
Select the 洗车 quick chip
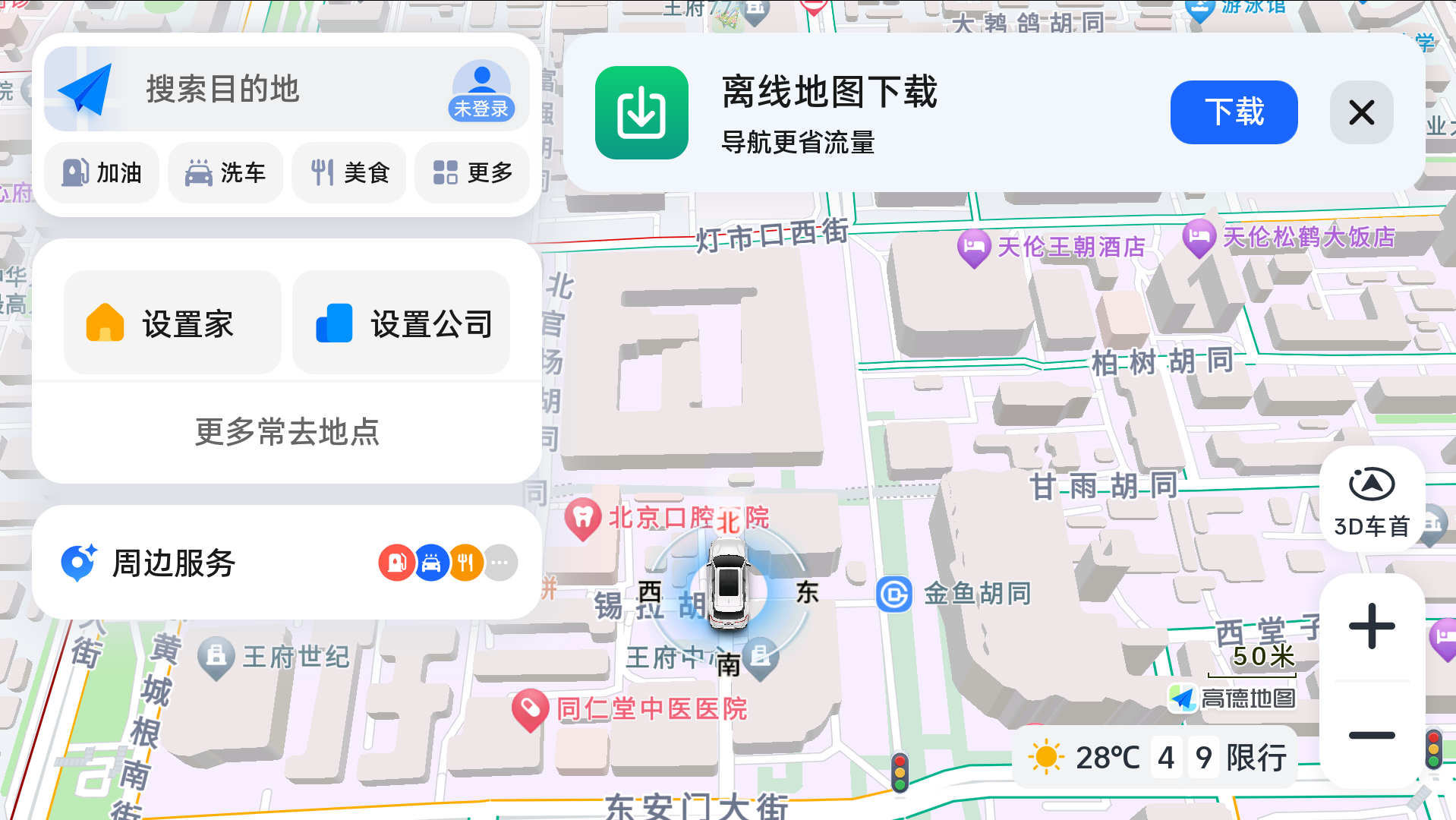point(225,173)
